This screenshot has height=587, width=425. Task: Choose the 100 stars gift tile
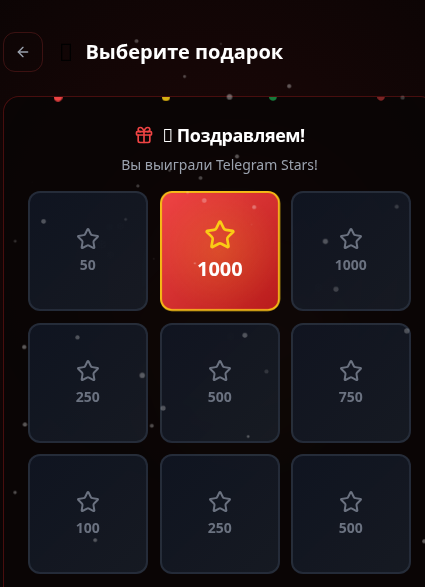coord(88,514)
